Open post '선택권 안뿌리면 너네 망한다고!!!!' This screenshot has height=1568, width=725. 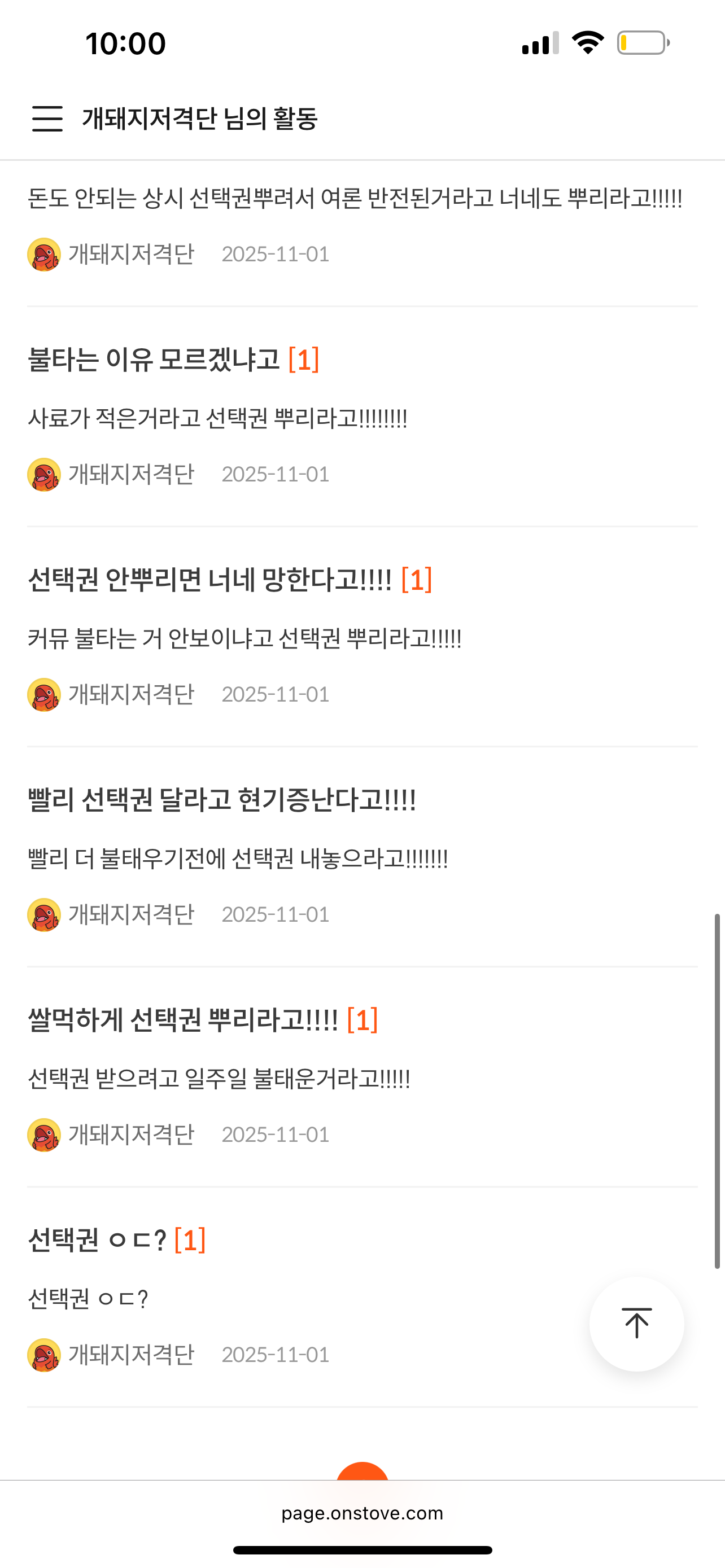tap(209, 580)
